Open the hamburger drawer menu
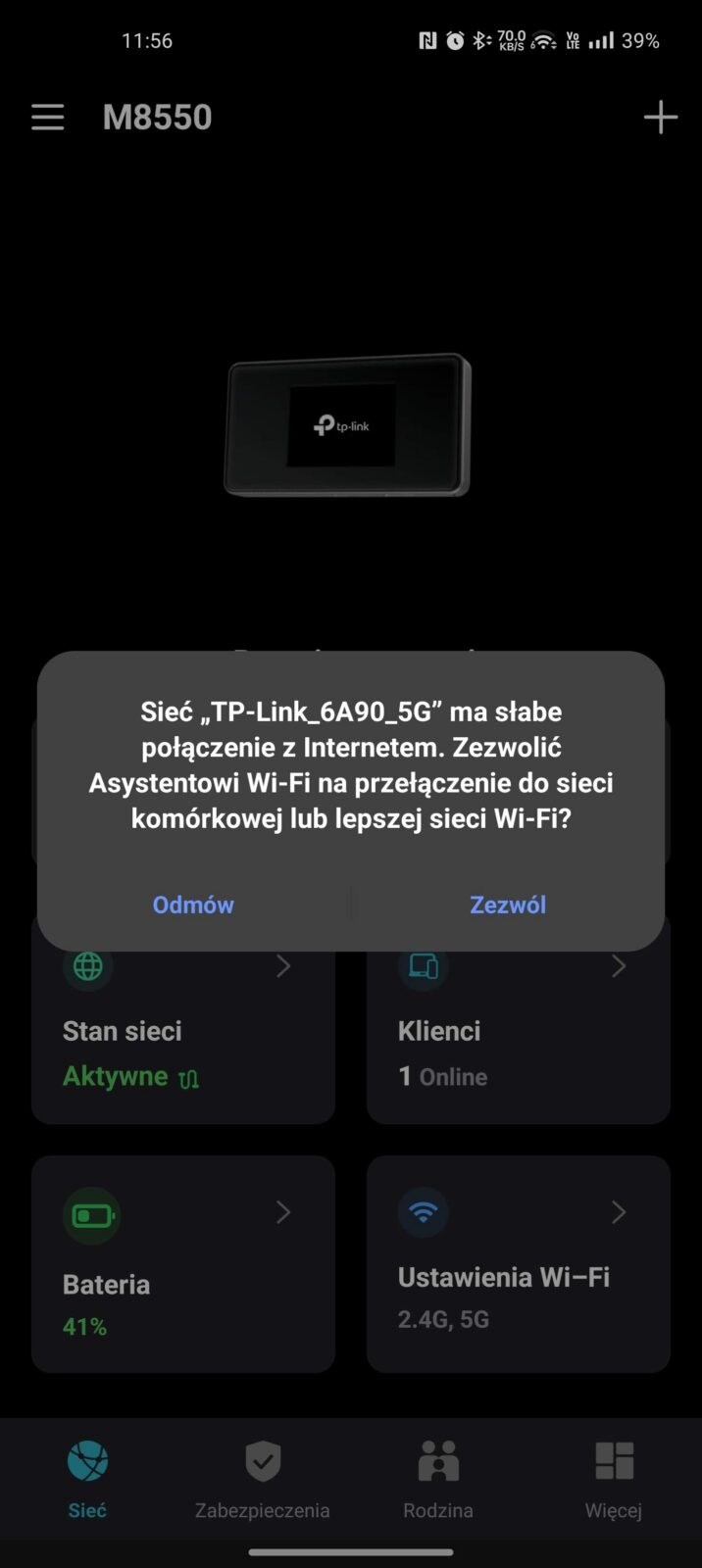The width and height of the screenshot is (702, 1568). (x=47, y=118)
